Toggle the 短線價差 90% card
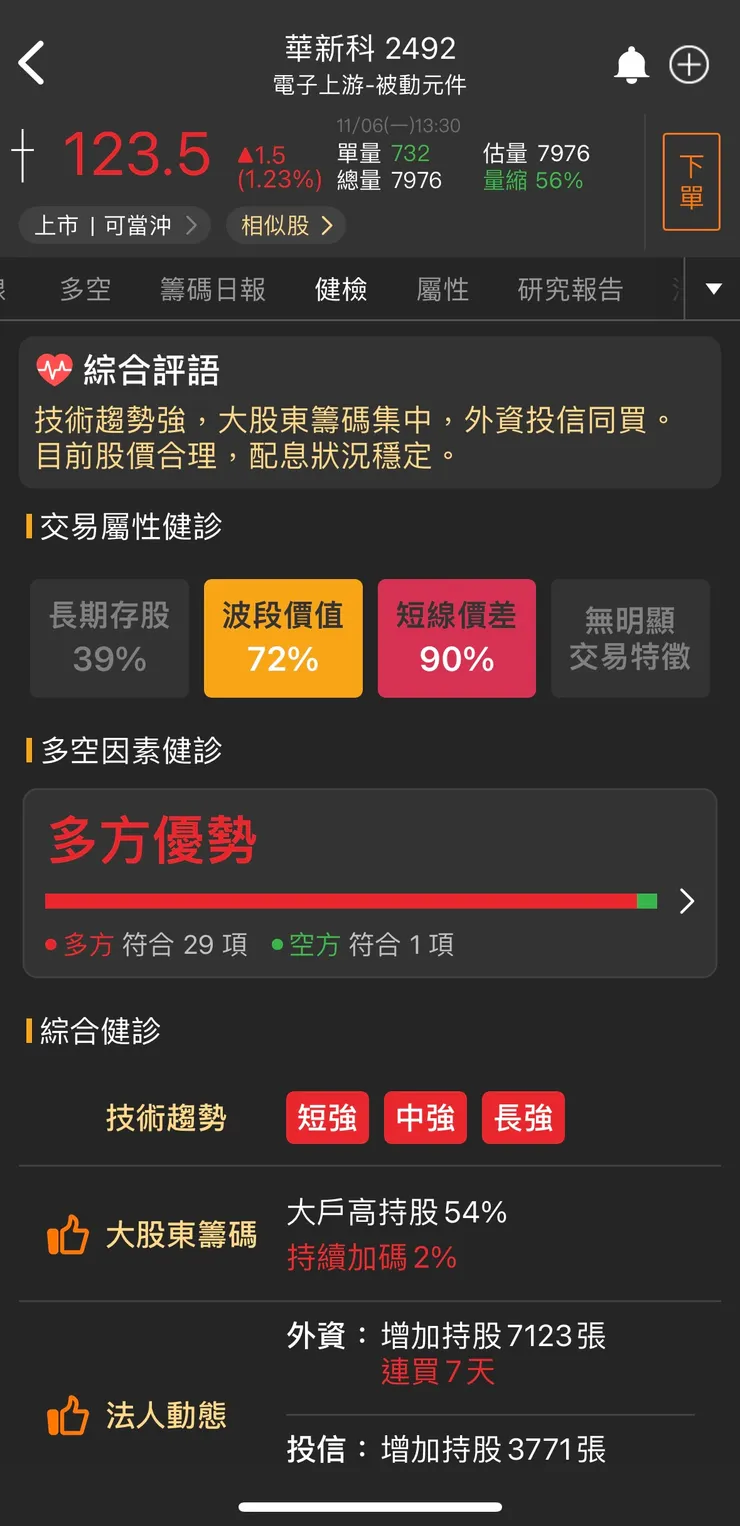The width and height of the screenshot is (740, 1526). [456, 638]
